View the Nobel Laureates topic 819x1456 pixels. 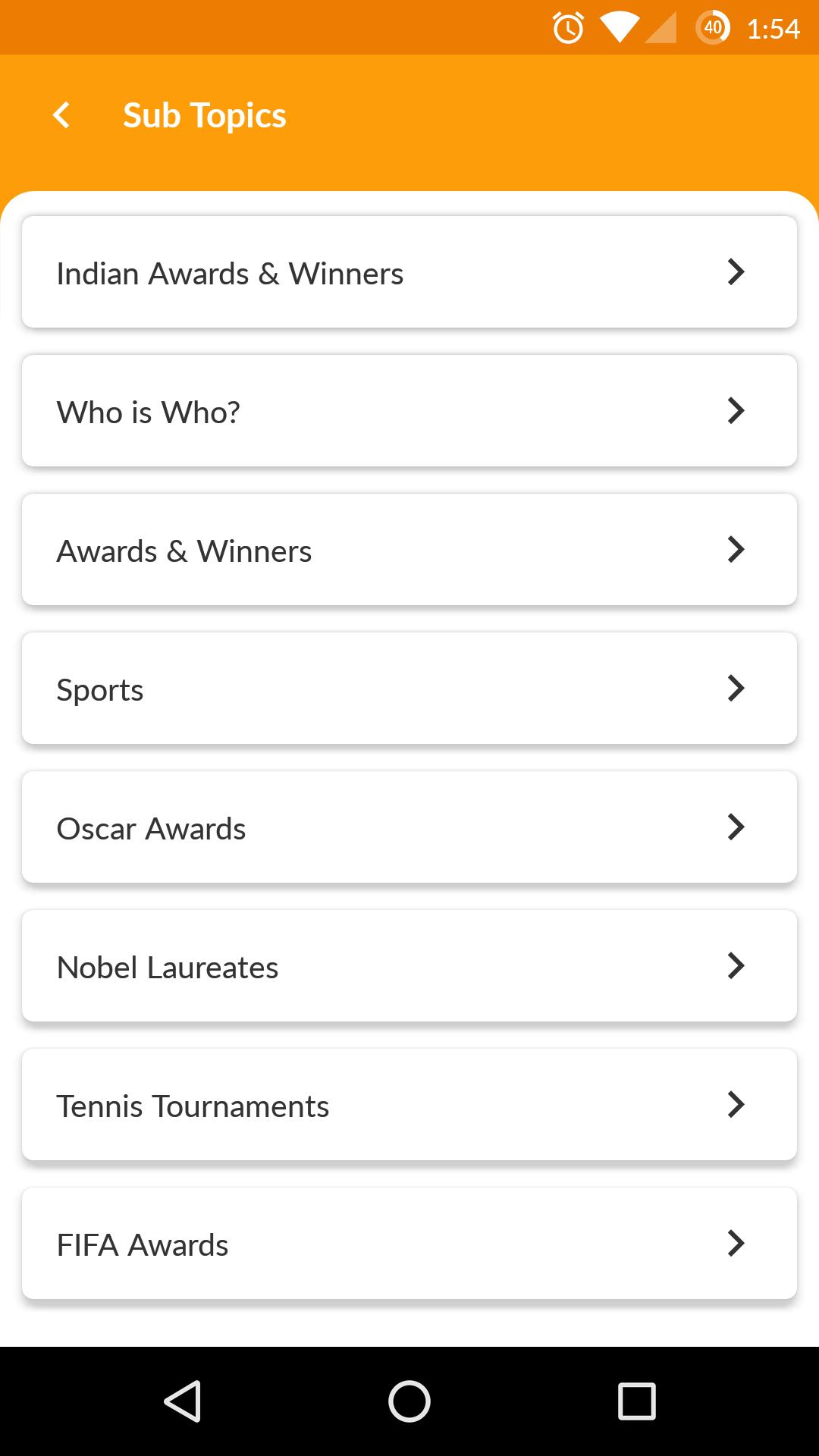[409, 966]
